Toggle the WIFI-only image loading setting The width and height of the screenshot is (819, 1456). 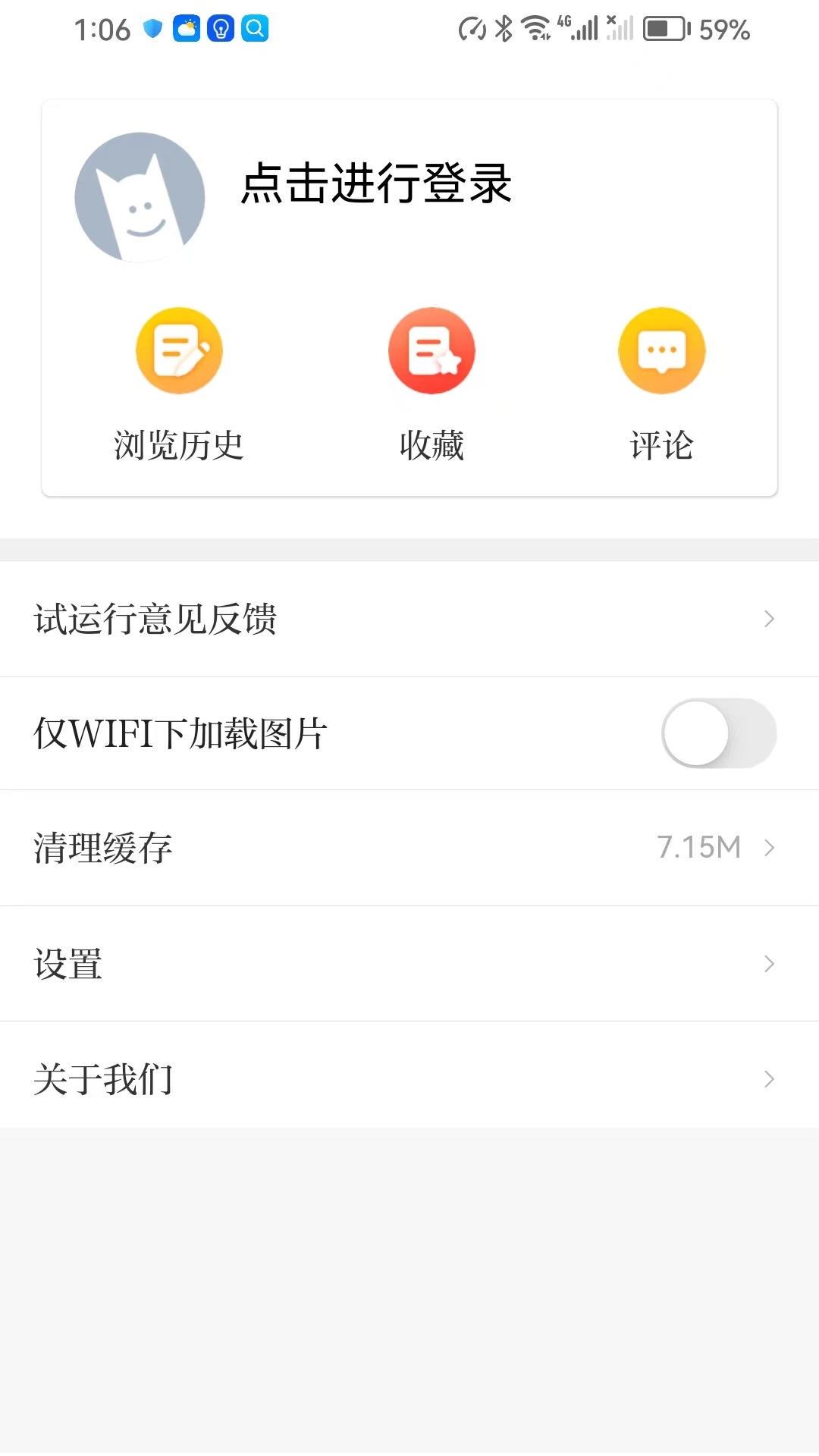(x=720, y=734)
